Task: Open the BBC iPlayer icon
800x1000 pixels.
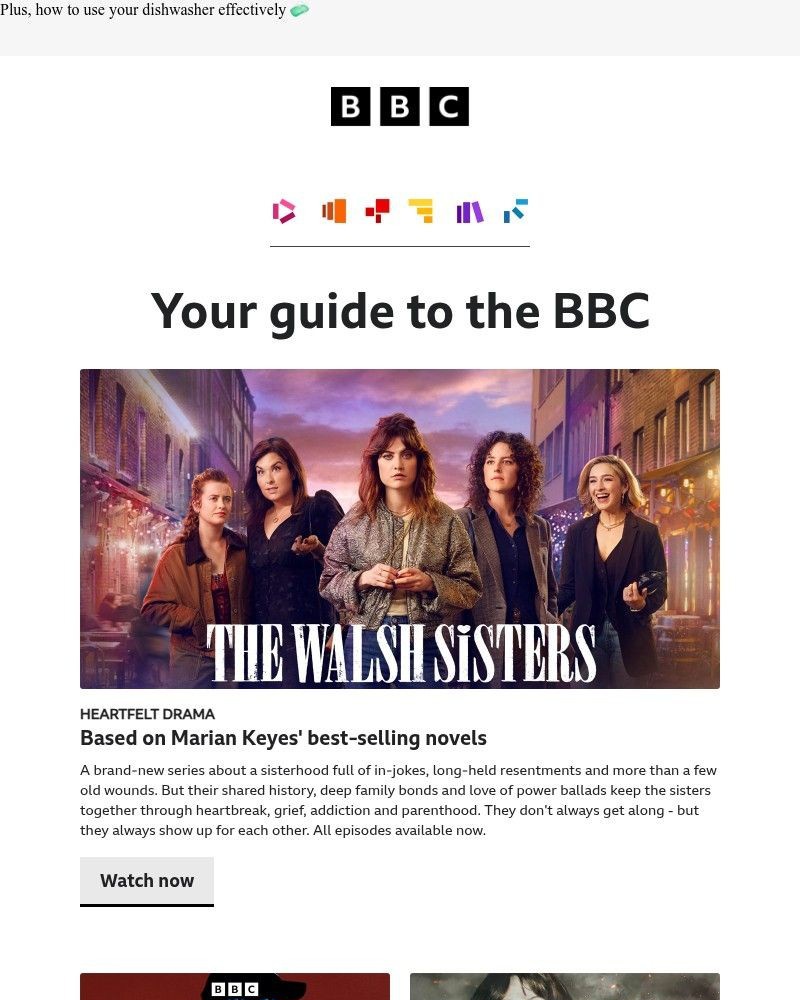Action: (x=284, y=211)
